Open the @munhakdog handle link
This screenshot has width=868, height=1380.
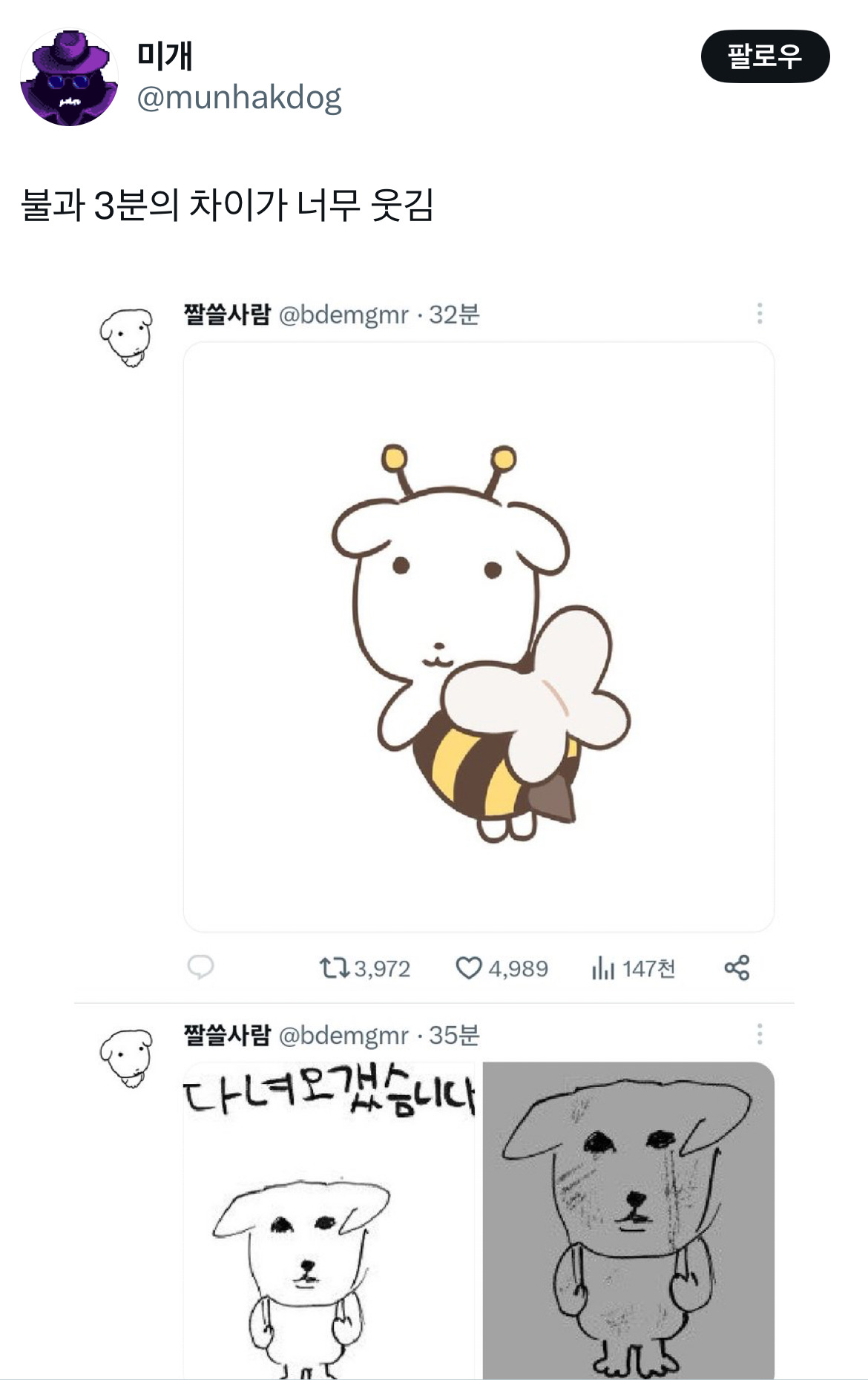pos(239,97)
